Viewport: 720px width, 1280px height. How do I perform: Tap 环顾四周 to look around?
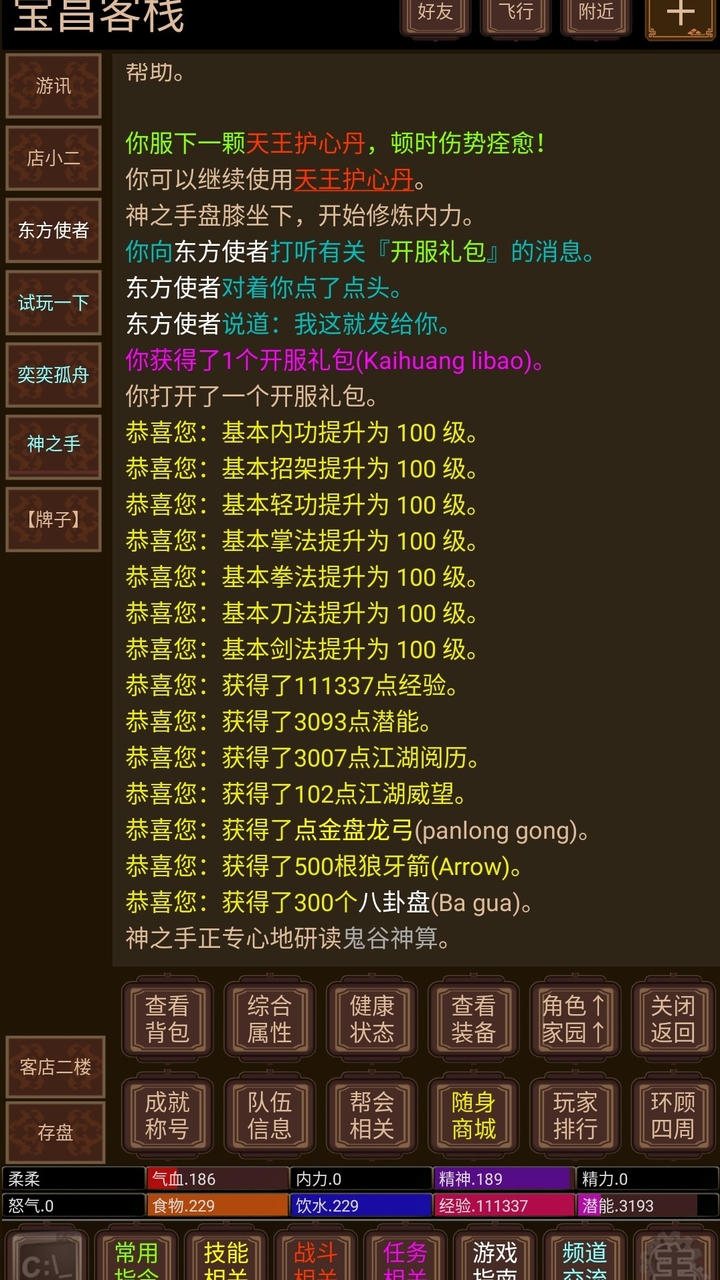pyautogui.click(x=673, y=1115)
